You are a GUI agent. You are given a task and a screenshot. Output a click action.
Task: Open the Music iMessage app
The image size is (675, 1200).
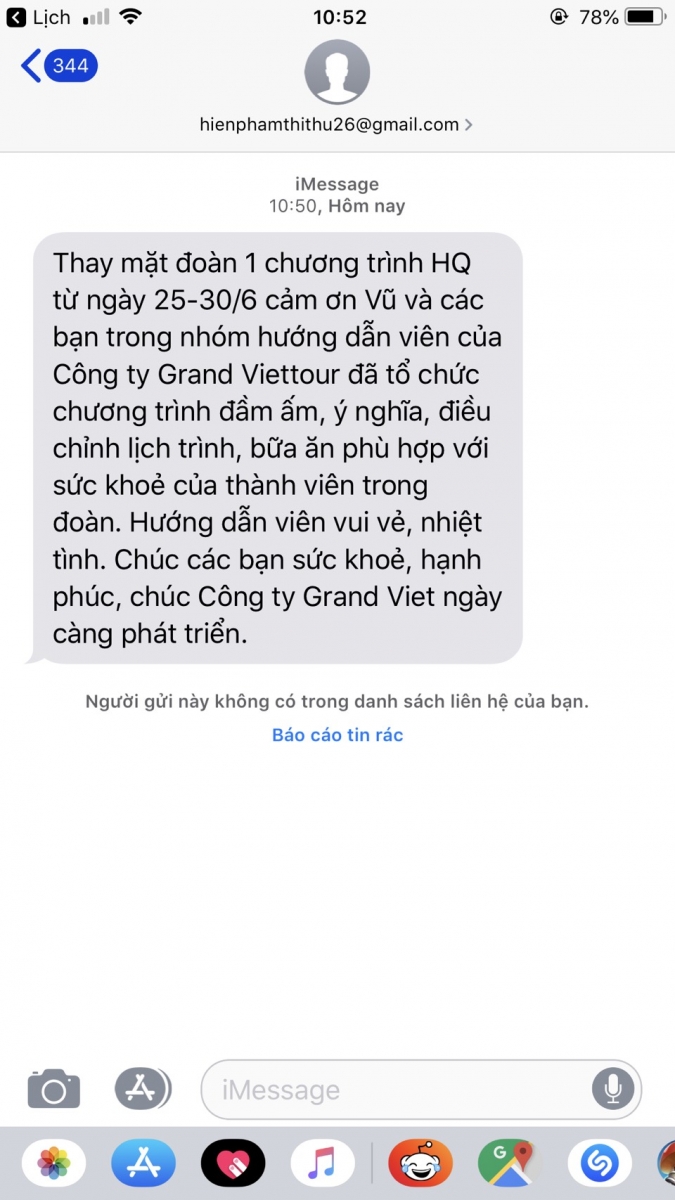click(322, 1163)
